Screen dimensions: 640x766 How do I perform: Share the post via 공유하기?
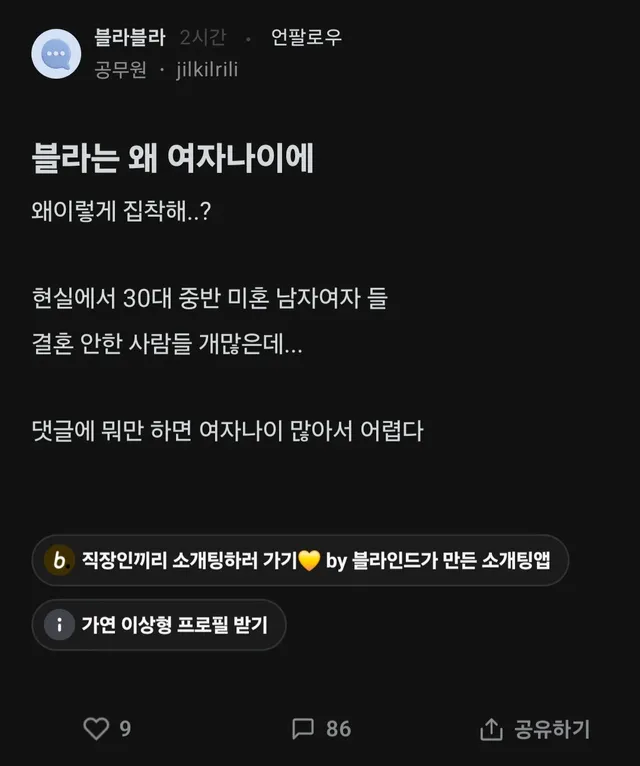(535, 729)
